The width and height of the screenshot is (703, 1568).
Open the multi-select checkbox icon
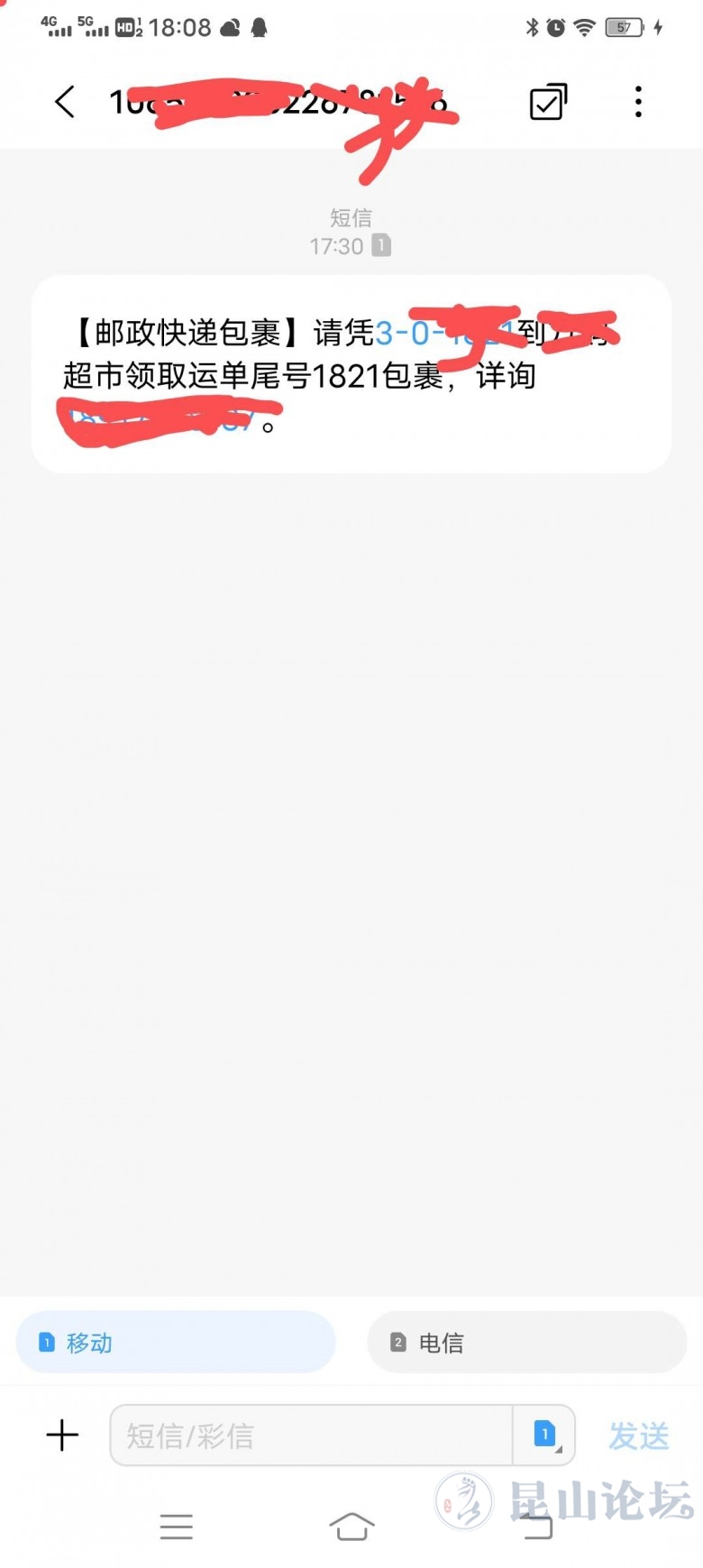[548, 102]
